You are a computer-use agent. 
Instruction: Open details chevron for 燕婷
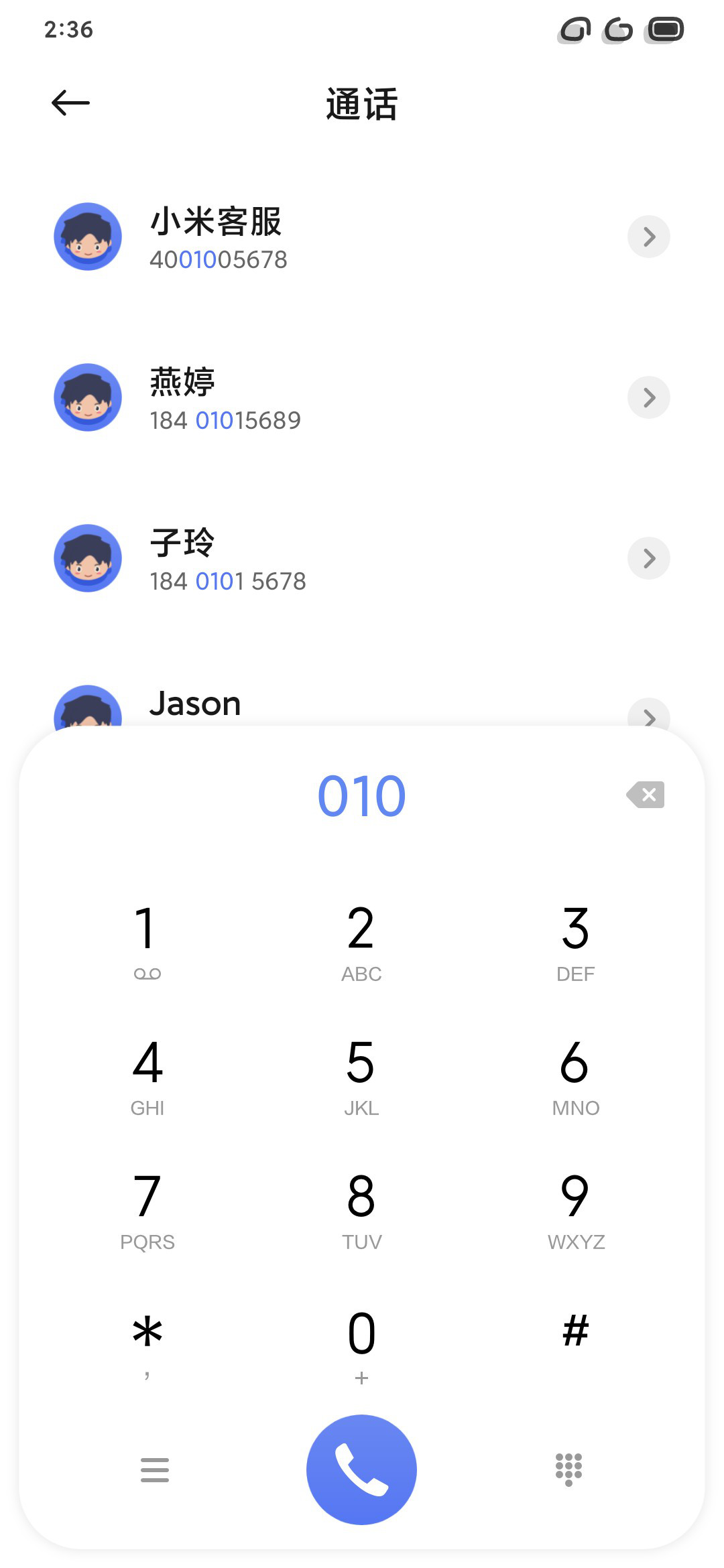(x=648, y=397)
